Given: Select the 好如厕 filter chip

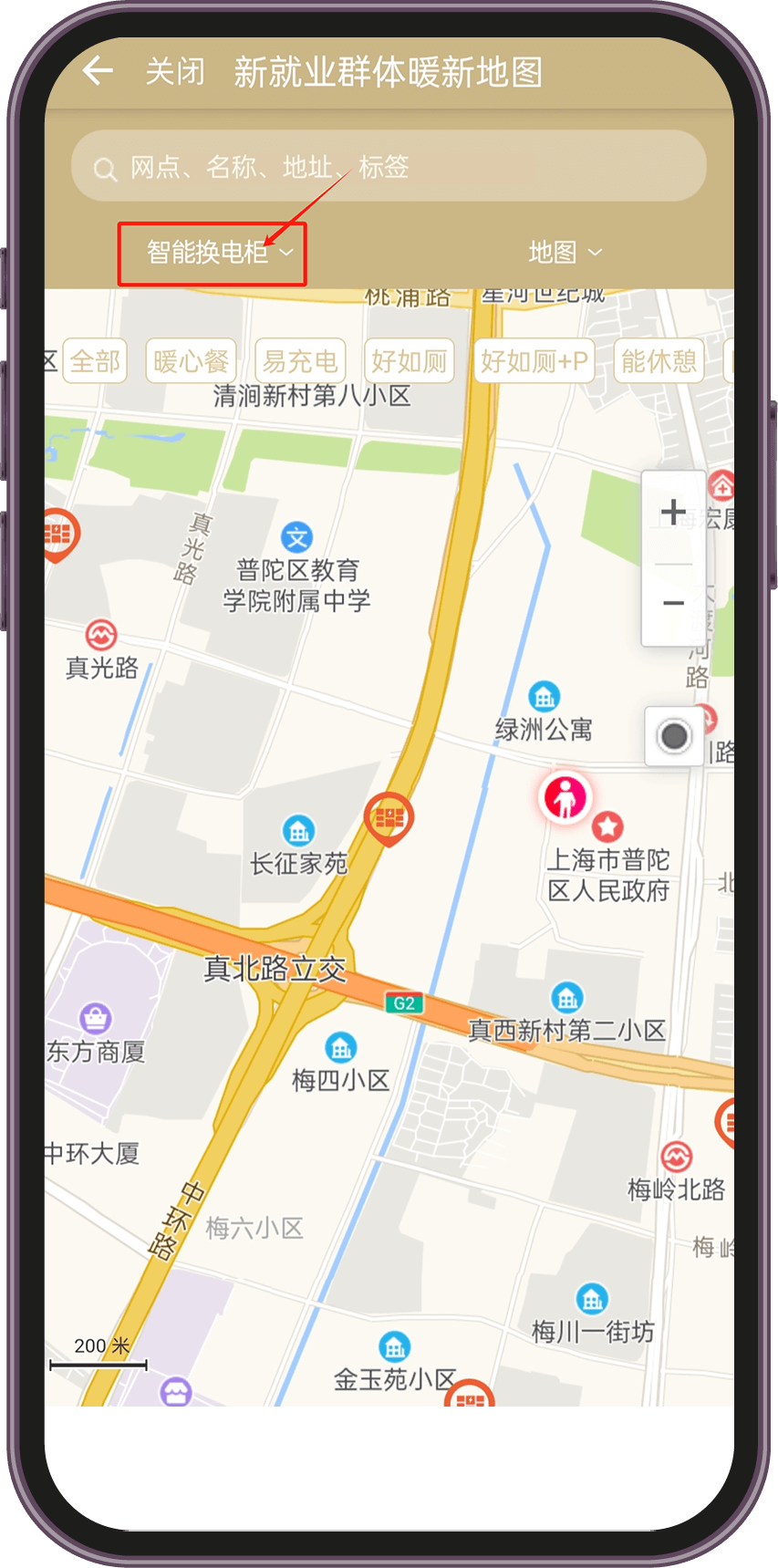Looking at the screenshot, I should coord(409,361).
